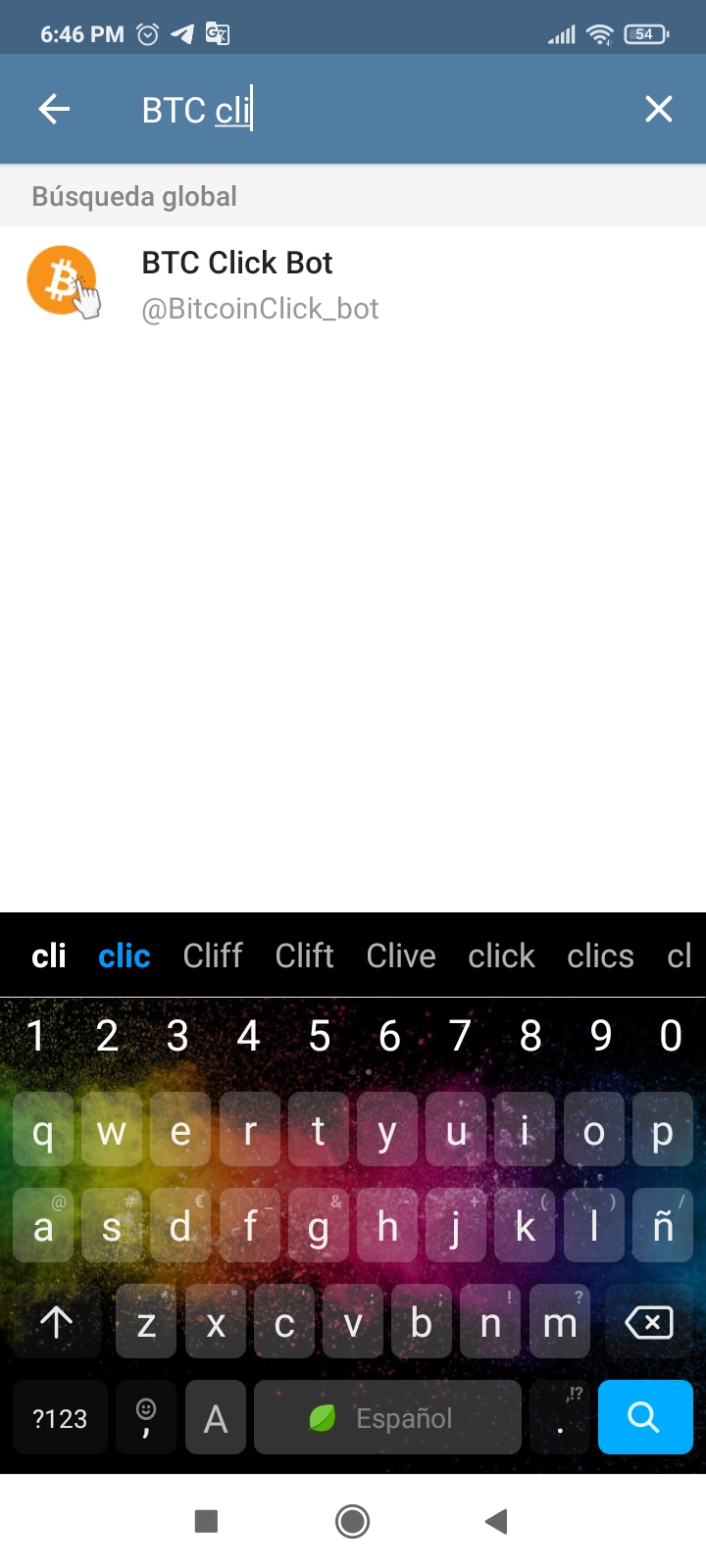
Task: Tap the system home button
Action: (352, 1521)
